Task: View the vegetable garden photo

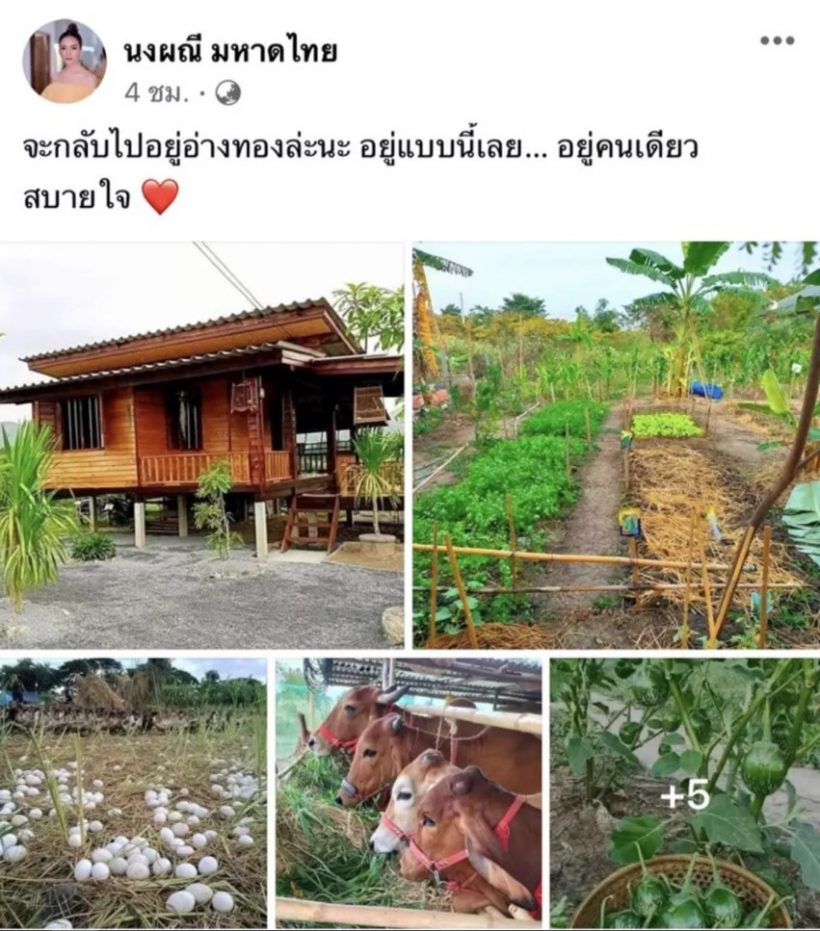Action: click(616, 445)
